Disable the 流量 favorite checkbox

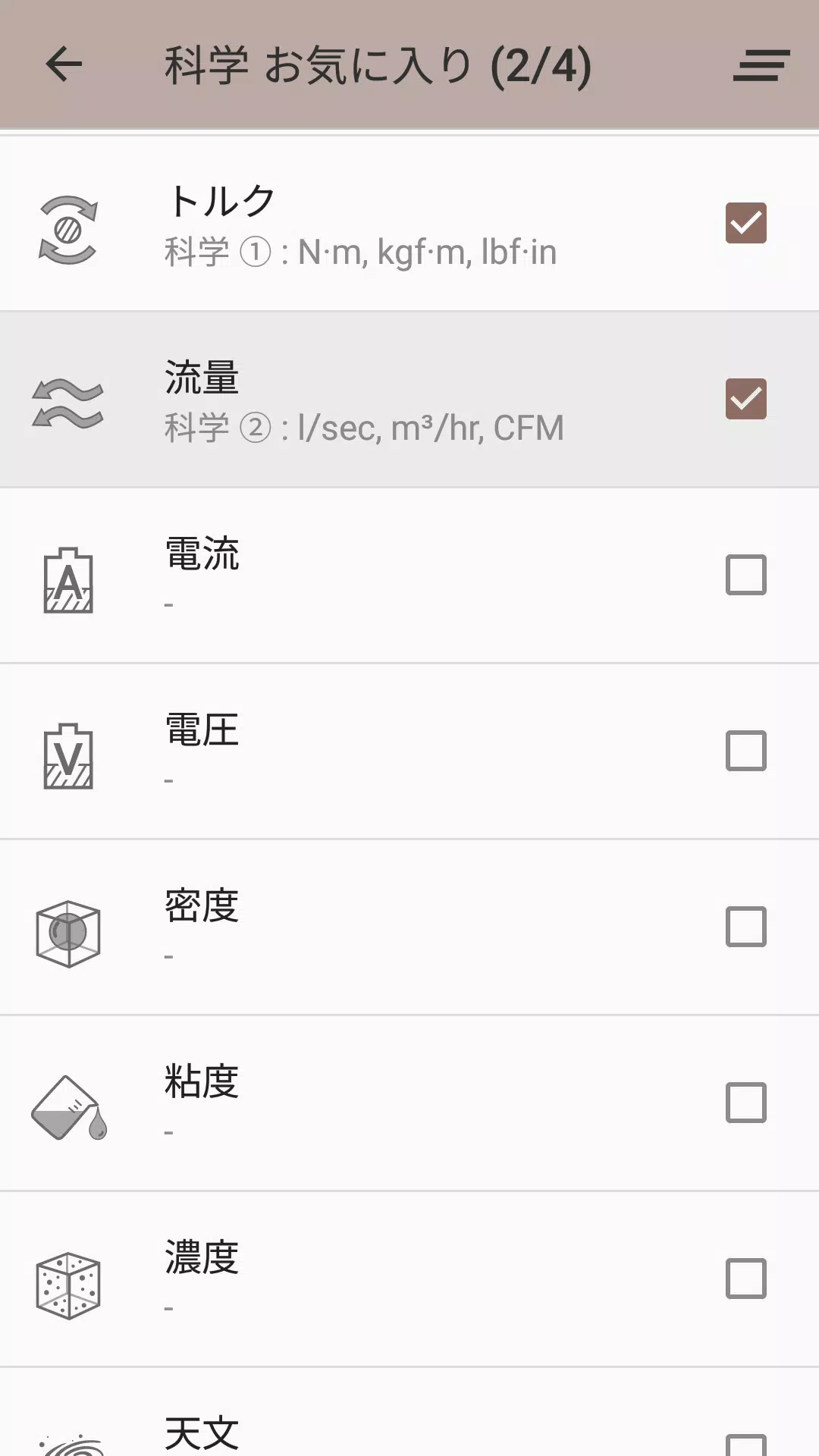click(745, 397)
